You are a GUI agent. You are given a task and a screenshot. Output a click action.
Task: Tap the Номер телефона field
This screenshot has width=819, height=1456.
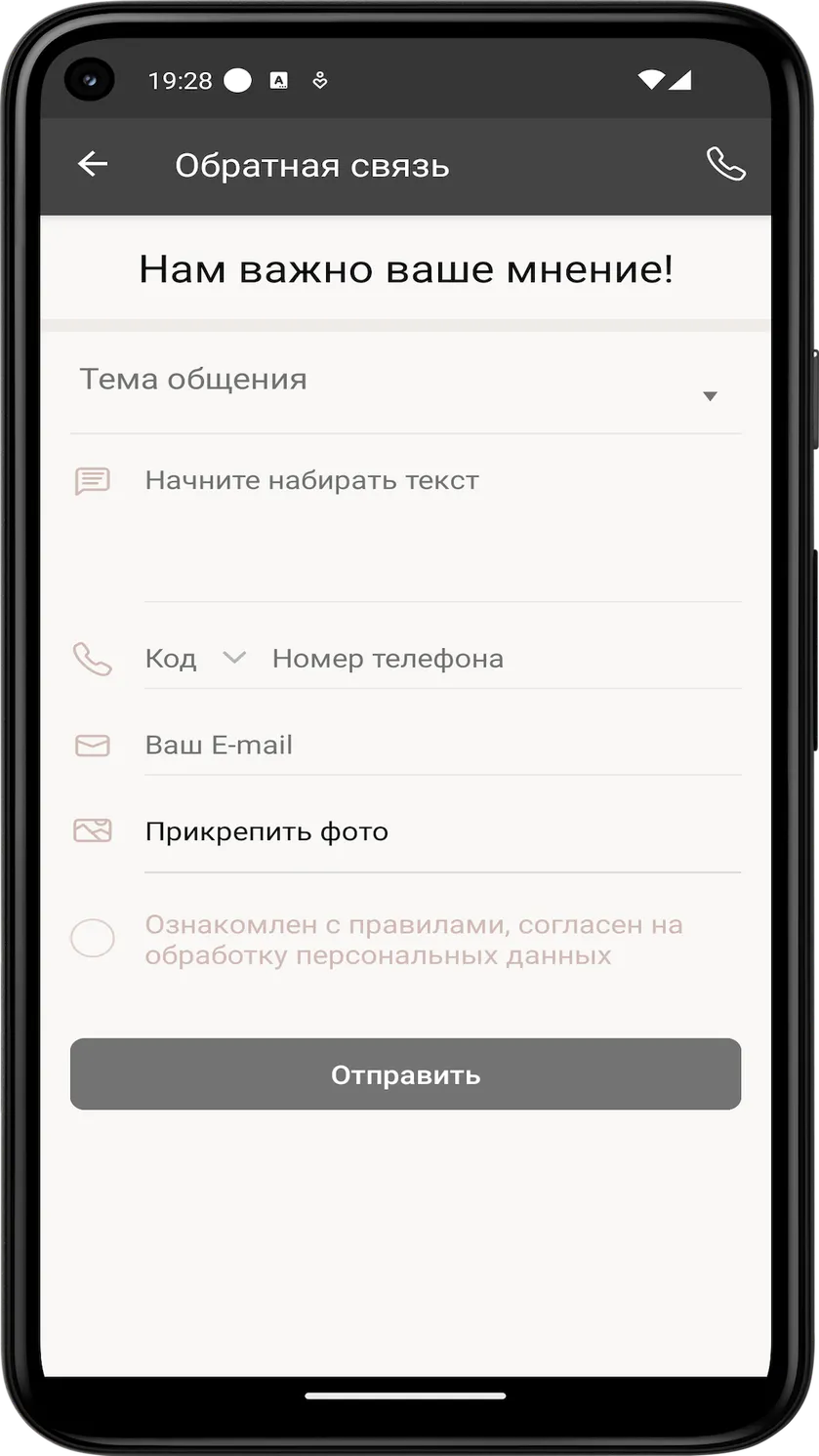click(506, 659)
